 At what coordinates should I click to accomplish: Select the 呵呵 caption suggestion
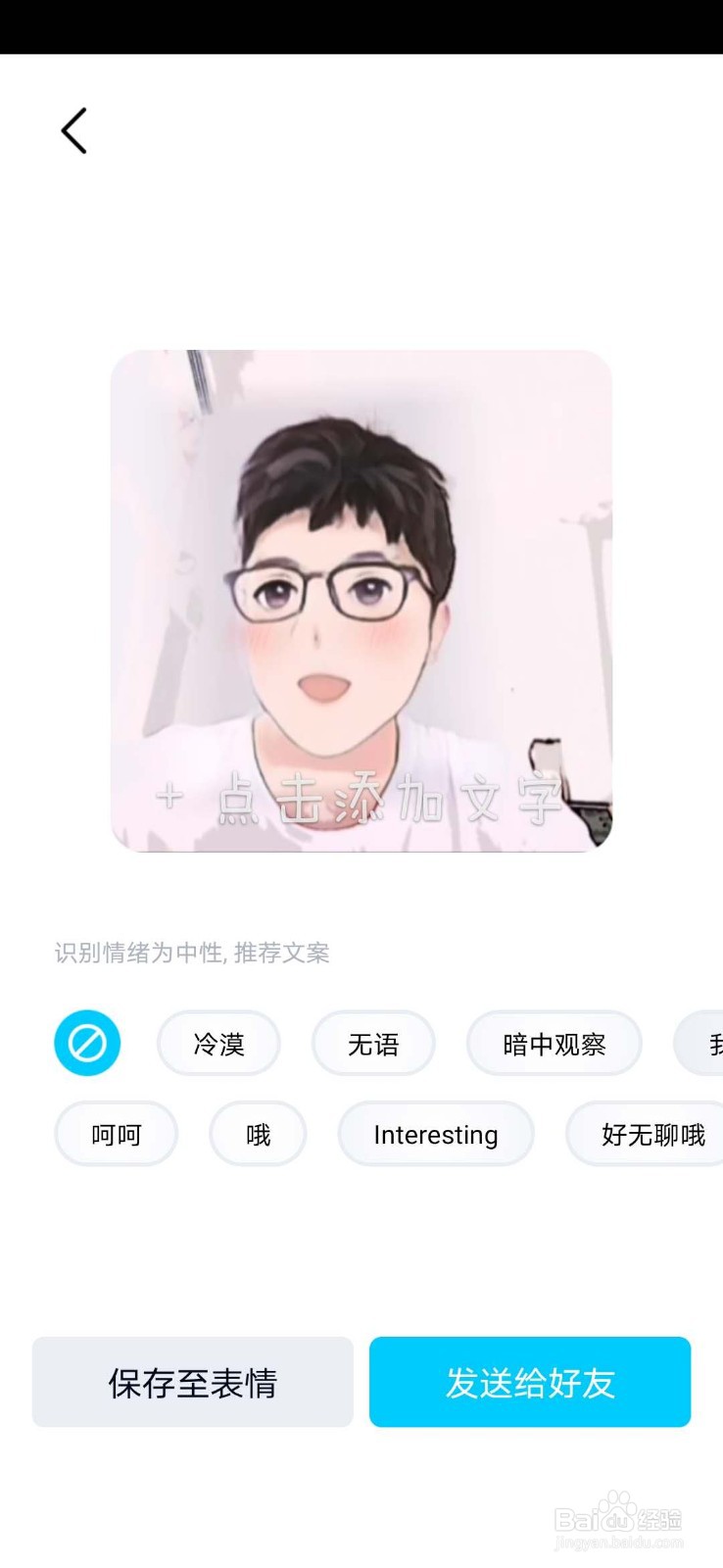click(x=116, y=1134)
